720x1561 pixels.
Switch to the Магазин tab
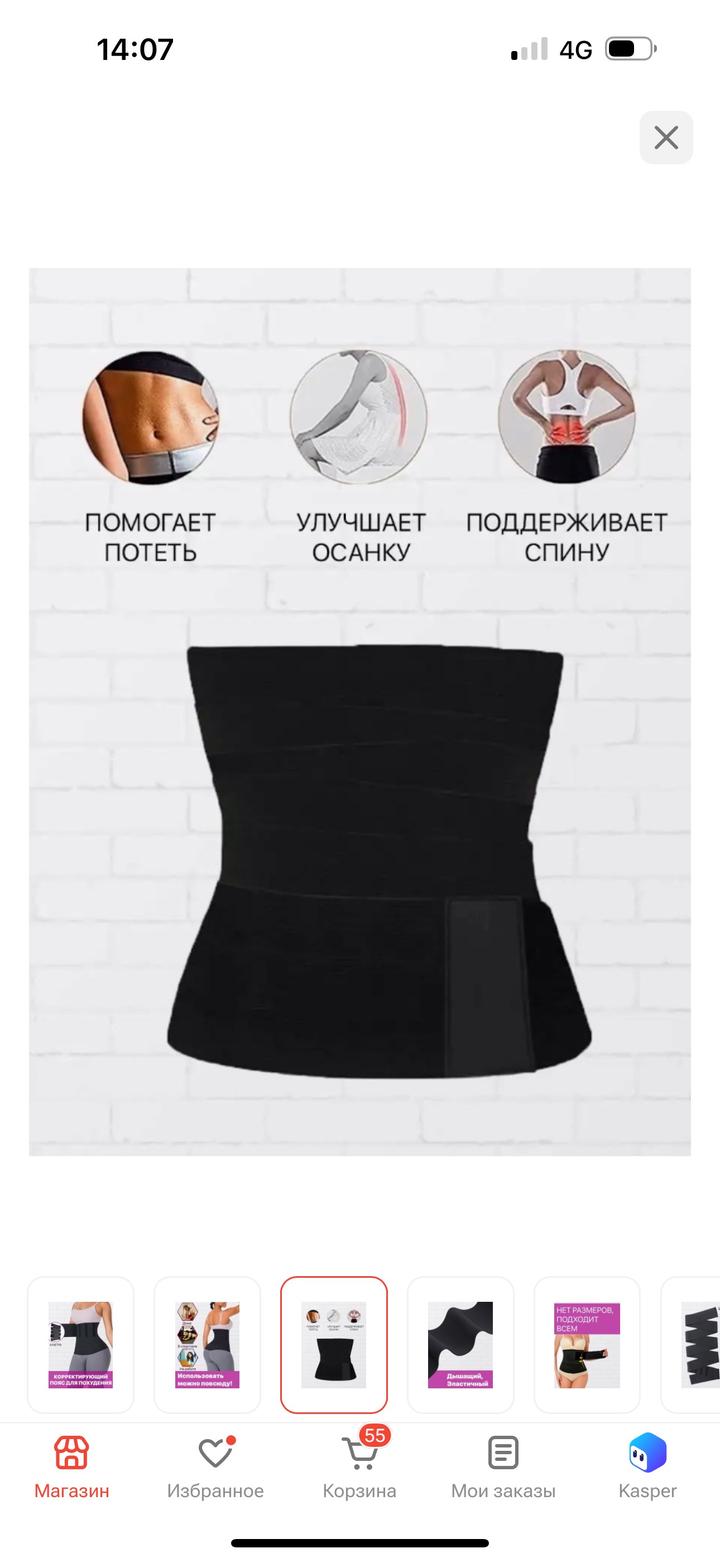(x=72, y=1467)
